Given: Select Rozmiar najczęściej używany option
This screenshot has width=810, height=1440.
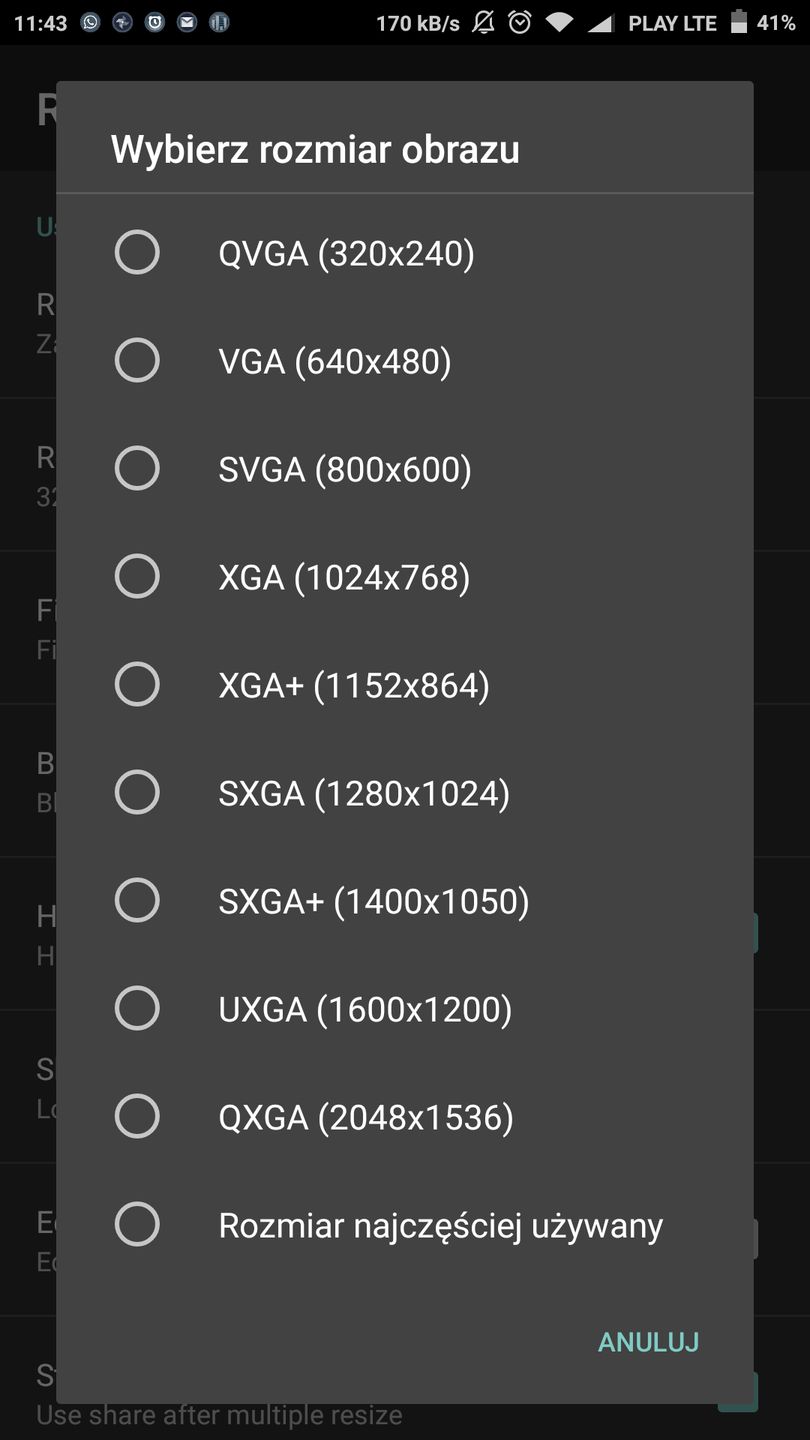Looking at the screenshot, I should (137, 1225).
